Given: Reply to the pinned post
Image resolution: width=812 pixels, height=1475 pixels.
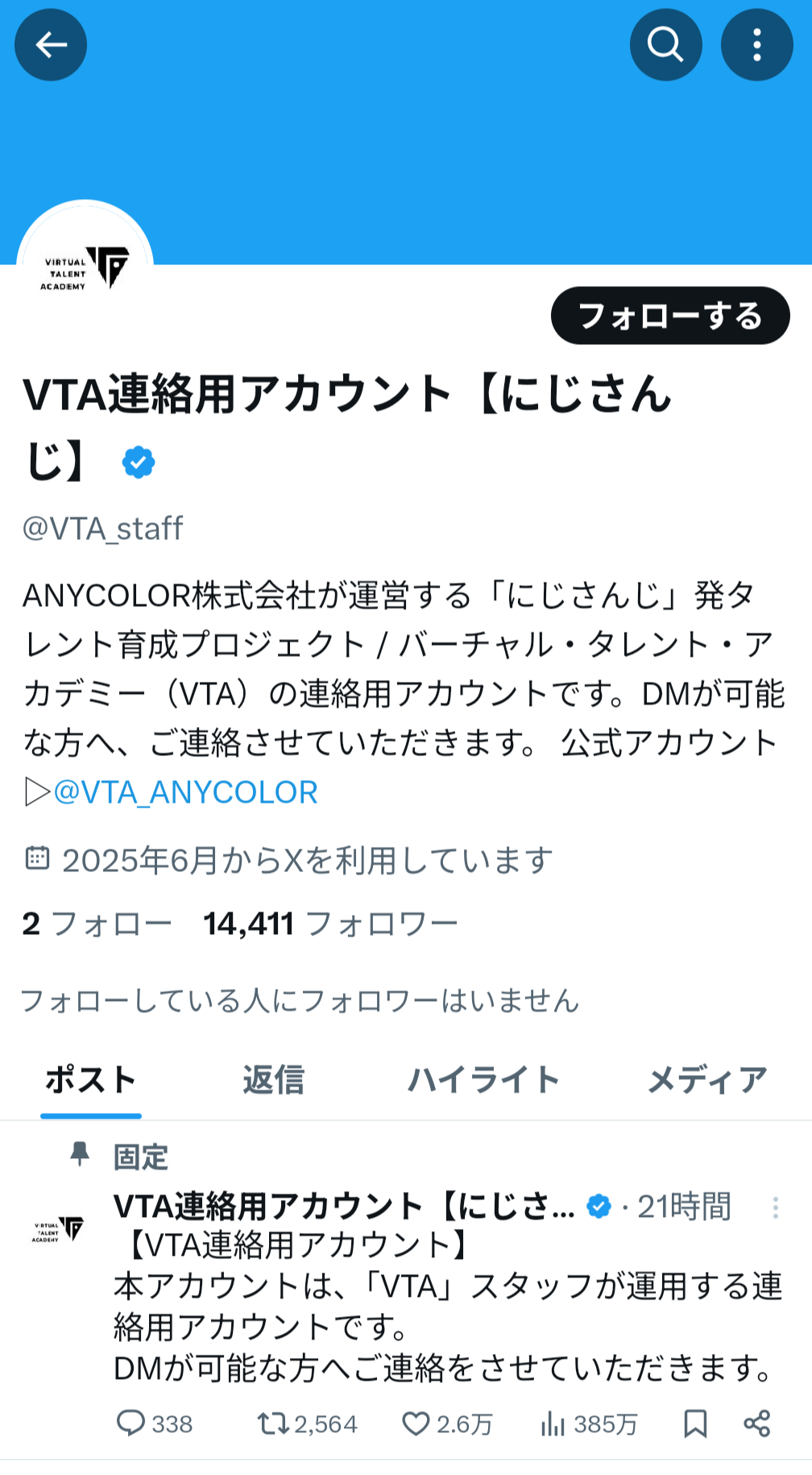Looking at the screenshot, I should tap(155, 1424).
